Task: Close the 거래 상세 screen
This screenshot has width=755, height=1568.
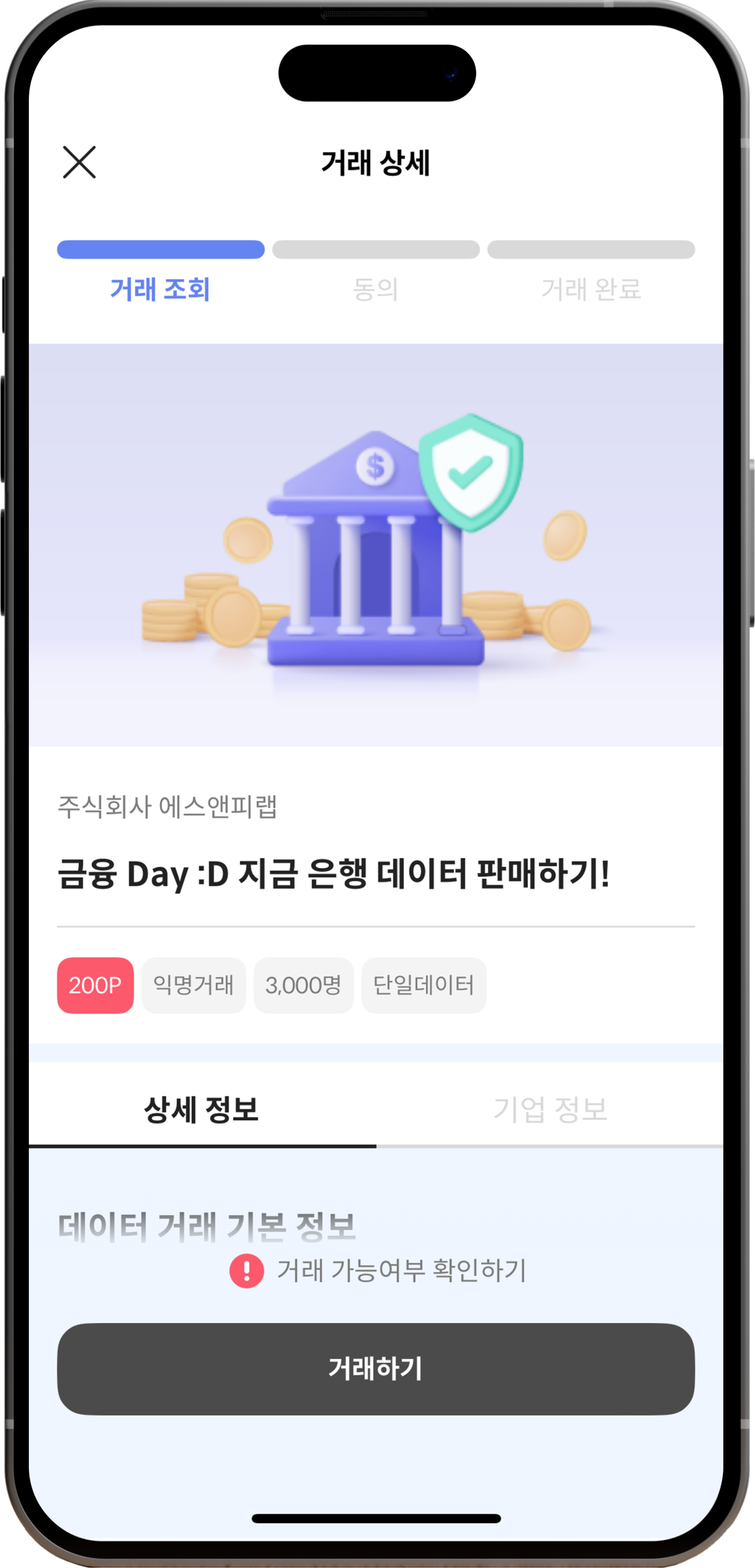Action: point(79,162)
